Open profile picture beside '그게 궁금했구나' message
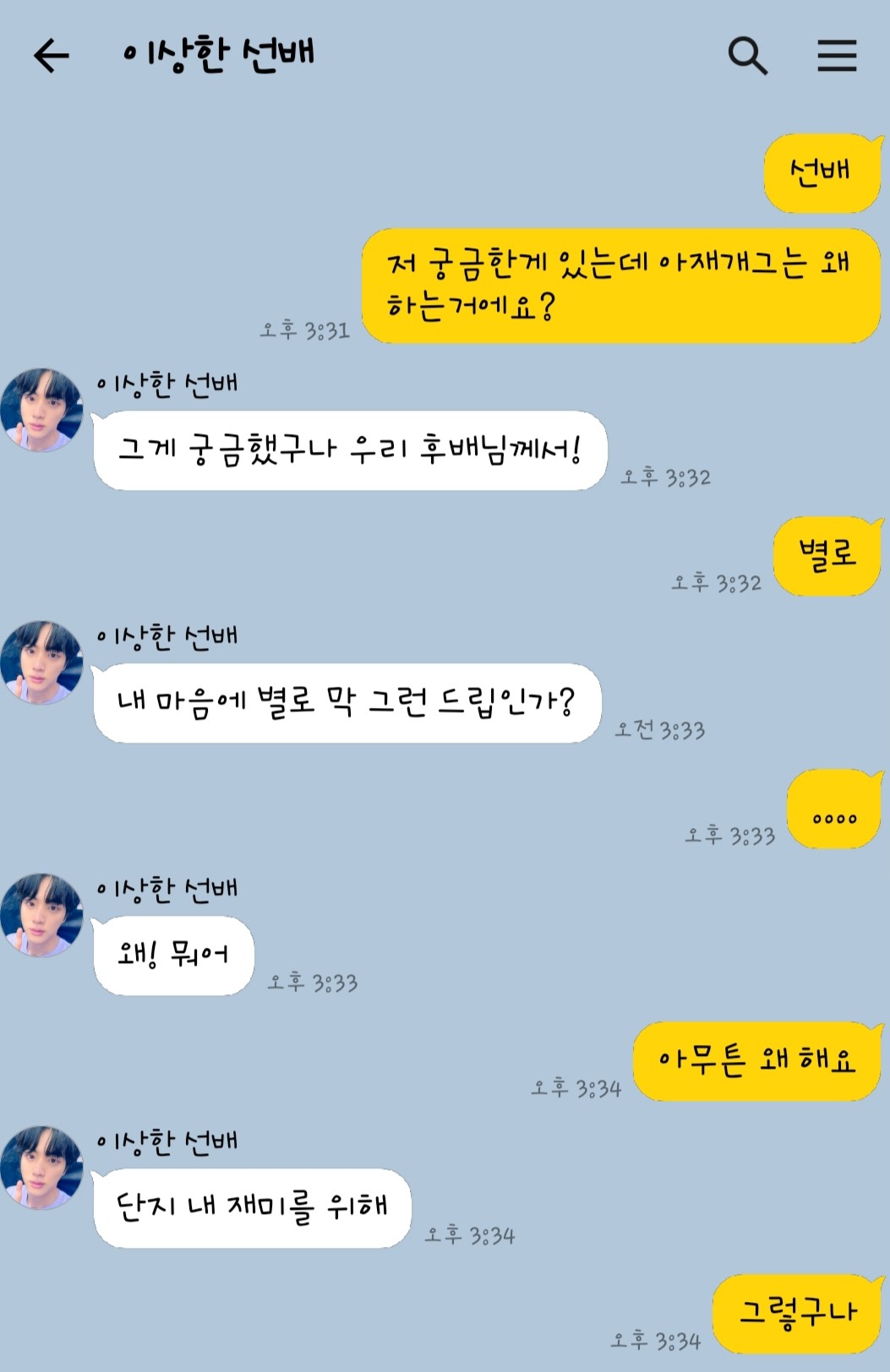Image resolution: width=890 pixels, height=1372 pixels. [41, 410]
